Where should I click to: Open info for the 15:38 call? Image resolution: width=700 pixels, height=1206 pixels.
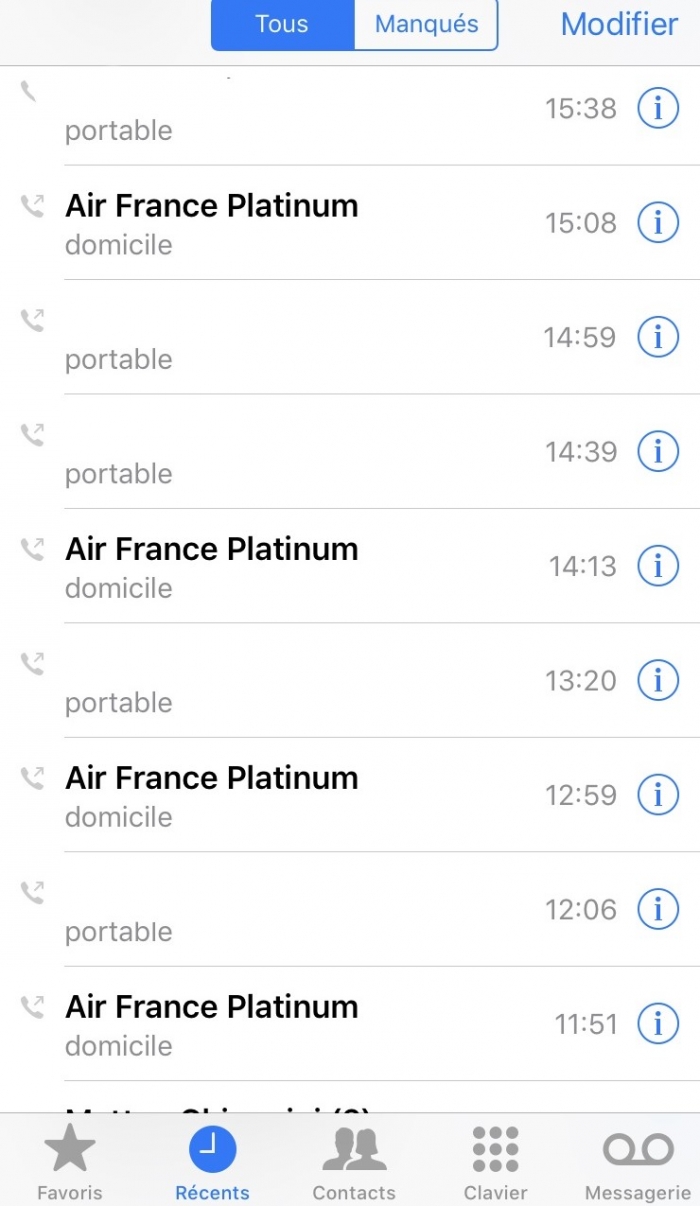pos(658,108)
